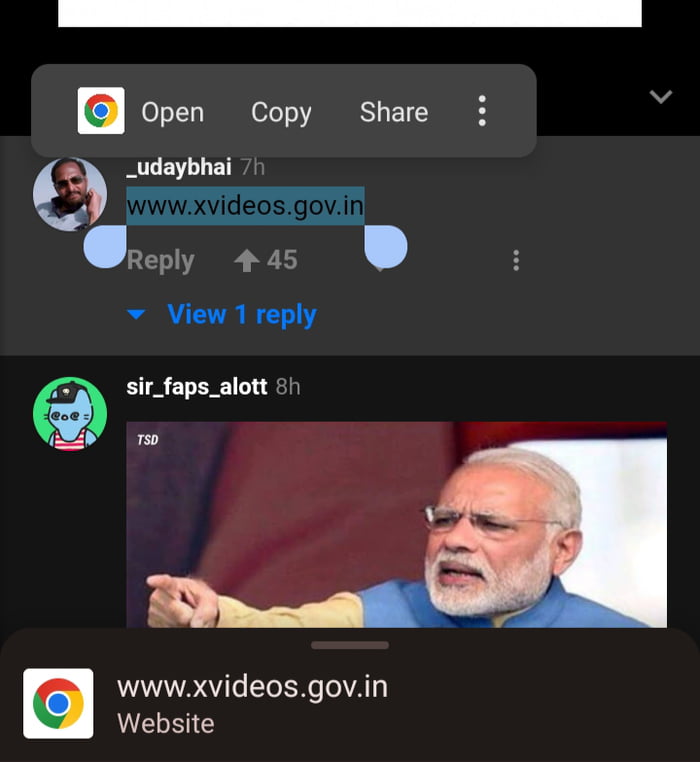Reply to _udaybhai's comment

160,260
